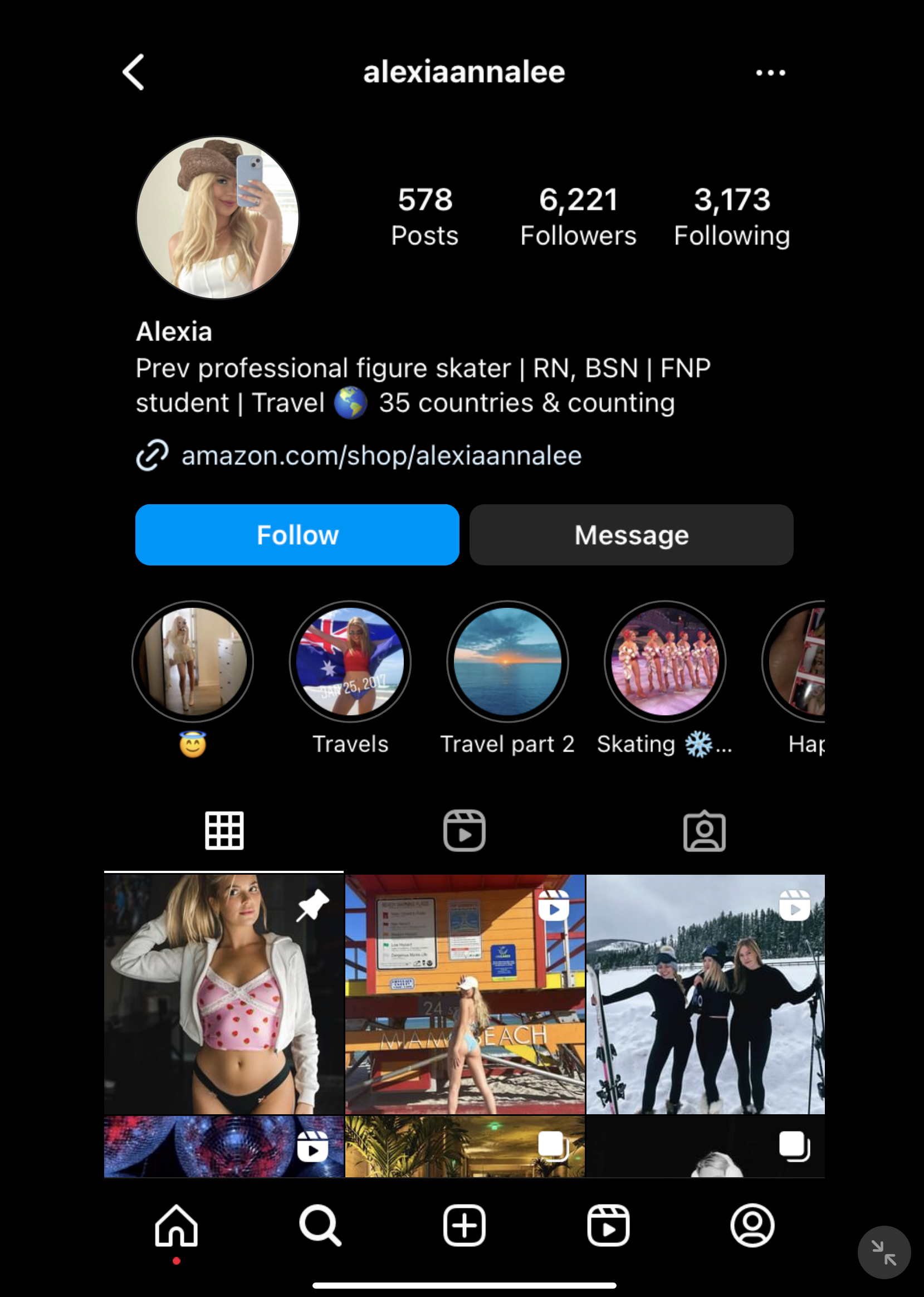924x1297 pixels.
Task: Switch to the Reels tab on profile
Action: click(x=465, y=830)
